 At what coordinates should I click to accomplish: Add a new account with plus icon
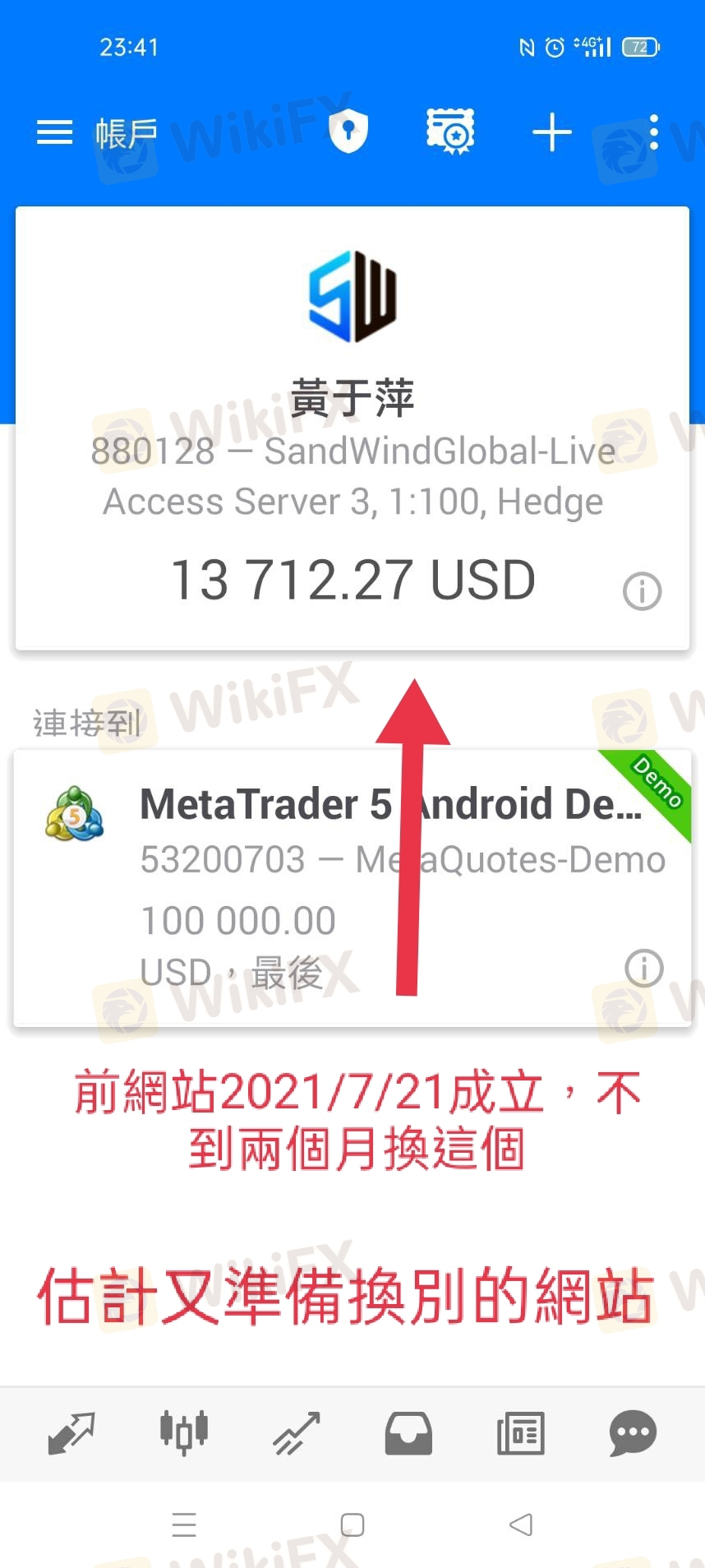pos(551,132)
